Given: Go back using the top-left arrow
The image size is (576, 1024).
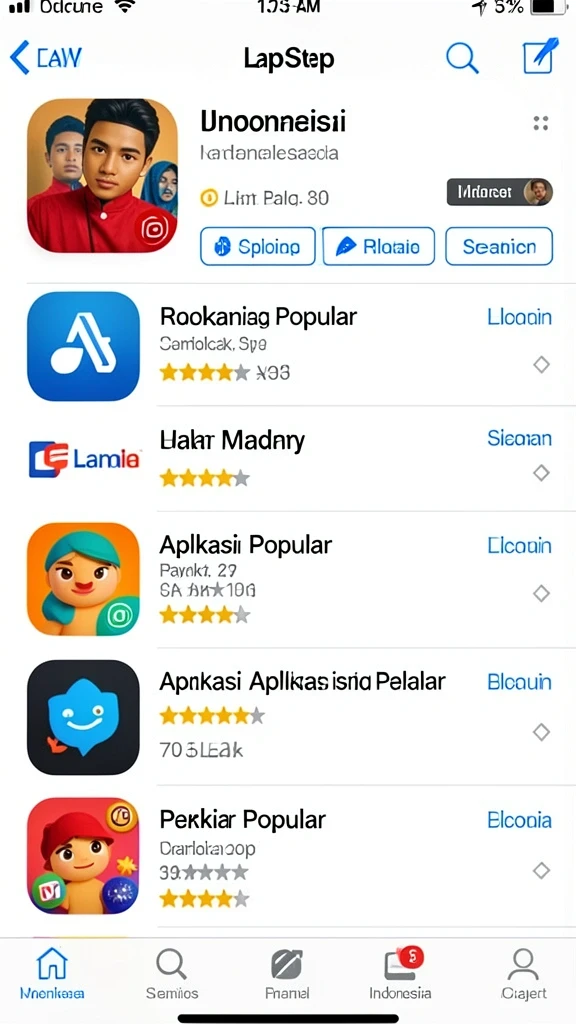Looking at the screenshot, I should (x=20, y=57).
